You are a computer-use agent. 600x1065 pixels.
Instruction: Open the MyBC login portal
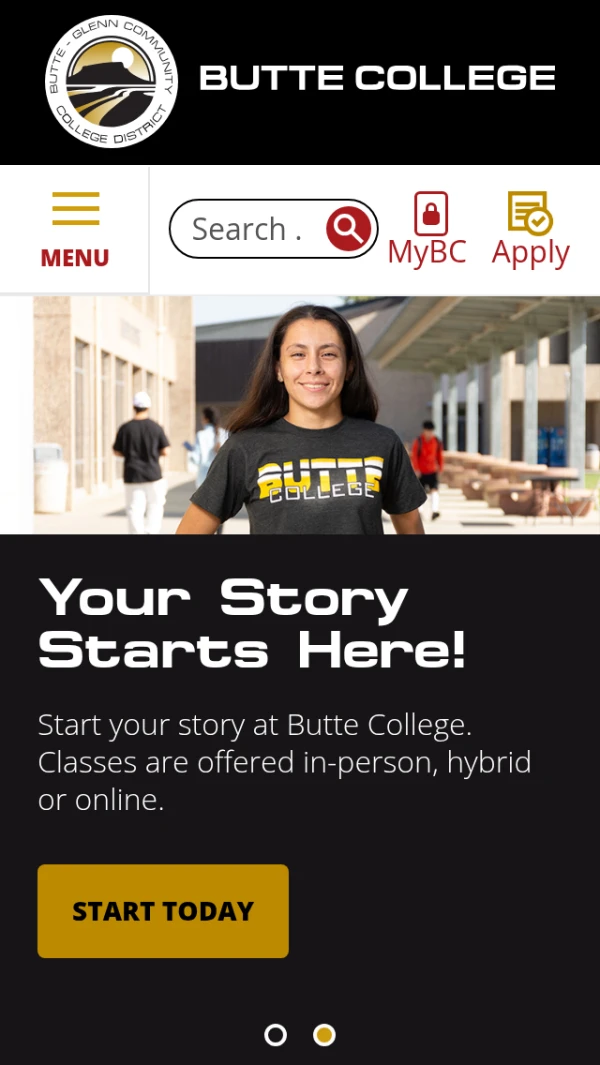coord(428,230)
